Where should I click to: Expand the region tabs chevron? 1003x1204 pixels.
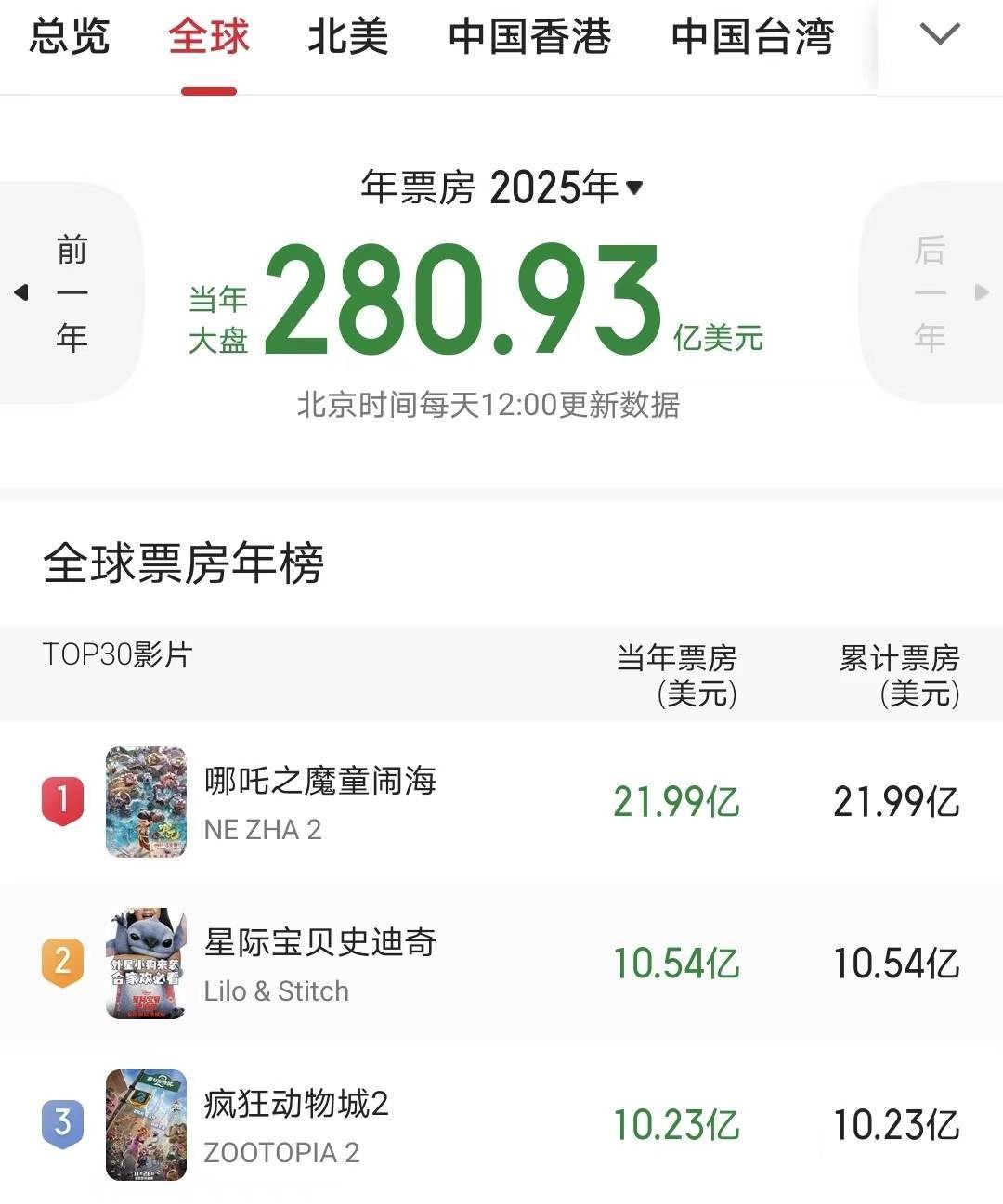tap(939, 35)
